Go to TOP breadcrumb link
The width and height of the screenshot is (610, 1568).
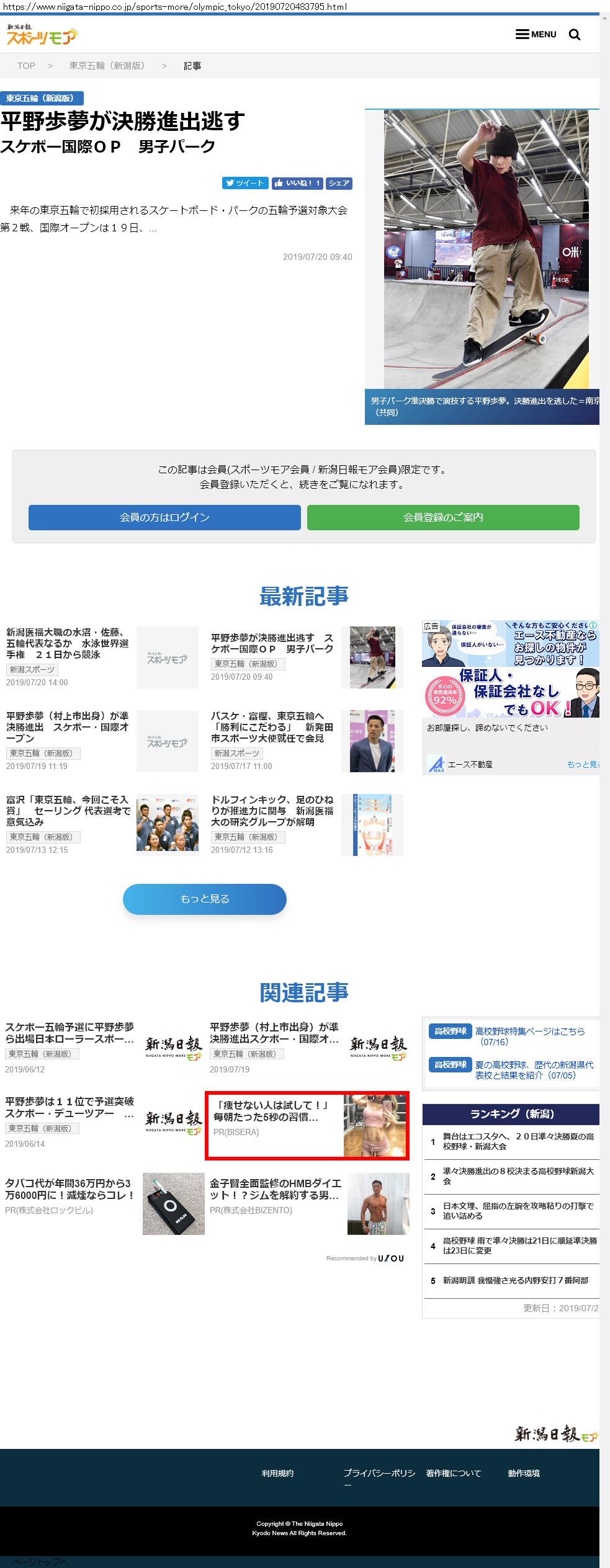click(26, 66)
